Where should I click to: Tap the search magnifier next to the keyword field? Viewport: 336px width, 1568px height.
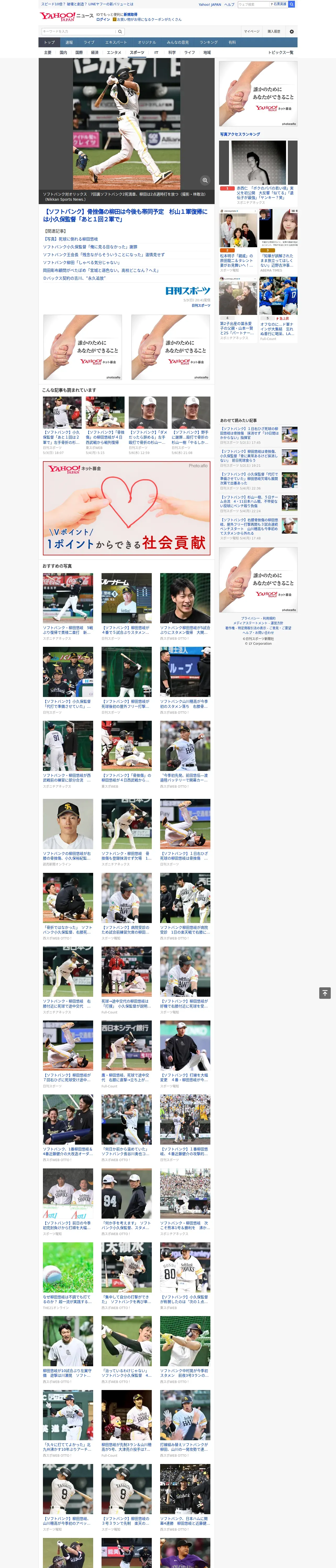[x=120, y=31]
